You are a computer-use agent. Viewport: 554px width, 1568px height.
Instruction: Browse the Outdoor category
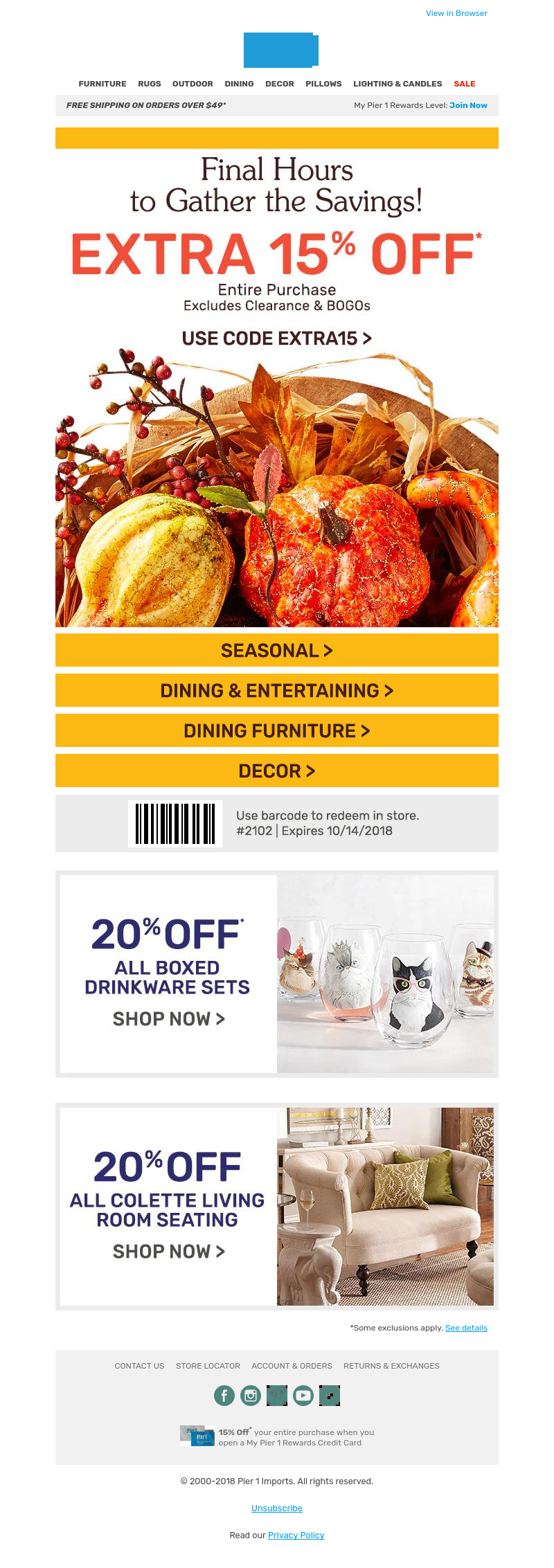pos(193,84)
